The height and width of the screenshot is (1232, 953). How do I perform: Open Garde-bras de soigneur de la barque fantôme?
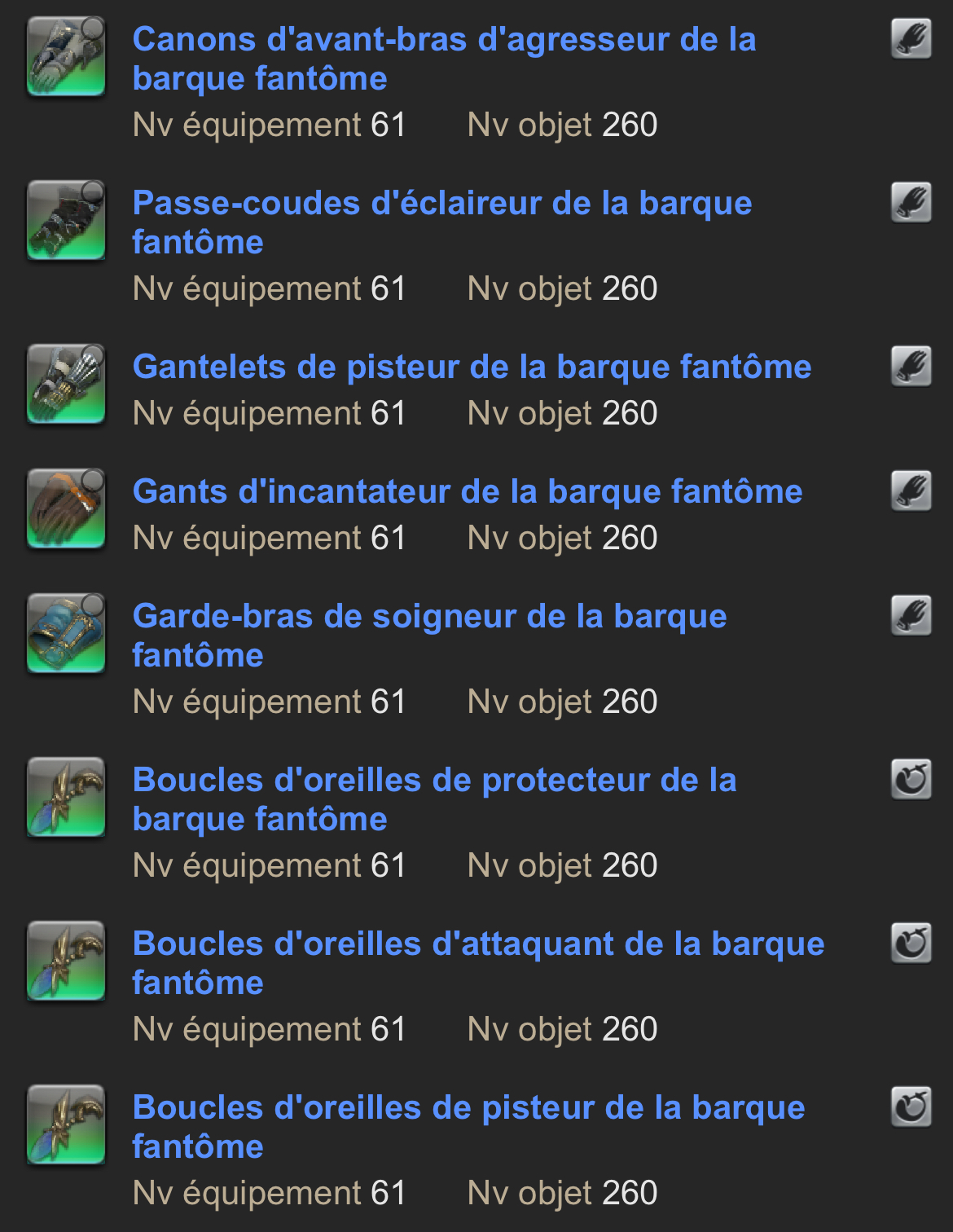429,636
